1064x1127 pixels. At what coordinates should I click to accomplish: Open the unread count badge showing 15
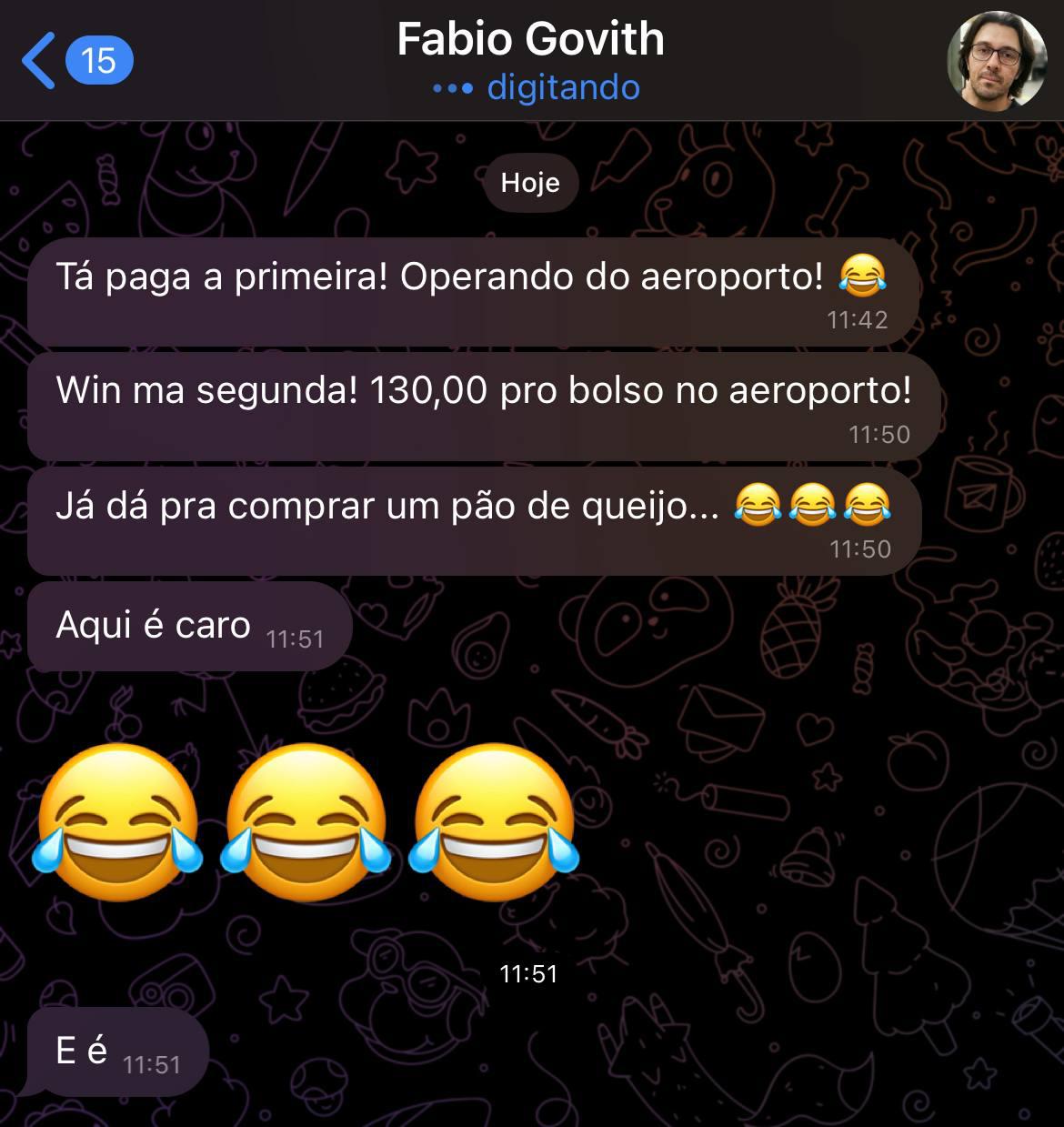97,59
